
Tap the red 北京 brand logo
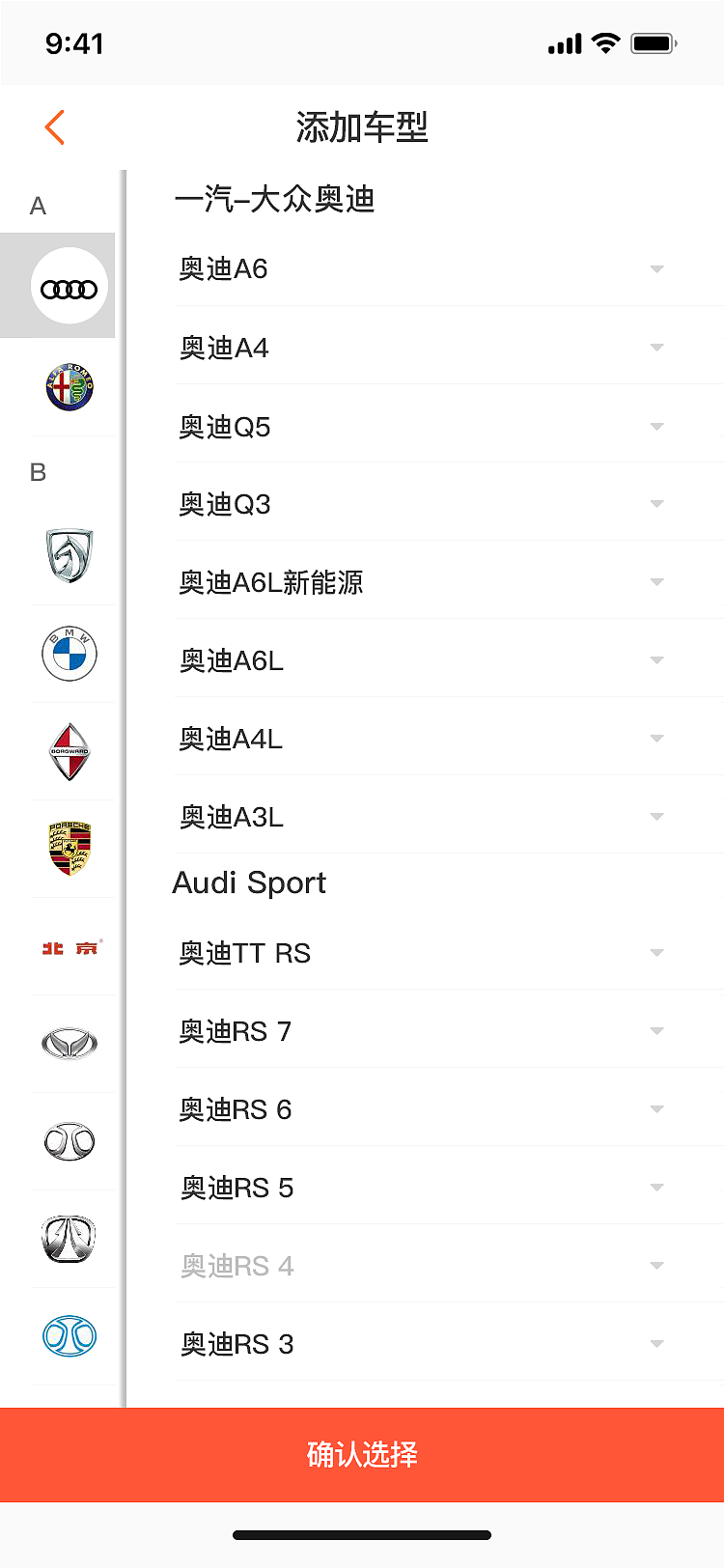[x=70, y=948]
